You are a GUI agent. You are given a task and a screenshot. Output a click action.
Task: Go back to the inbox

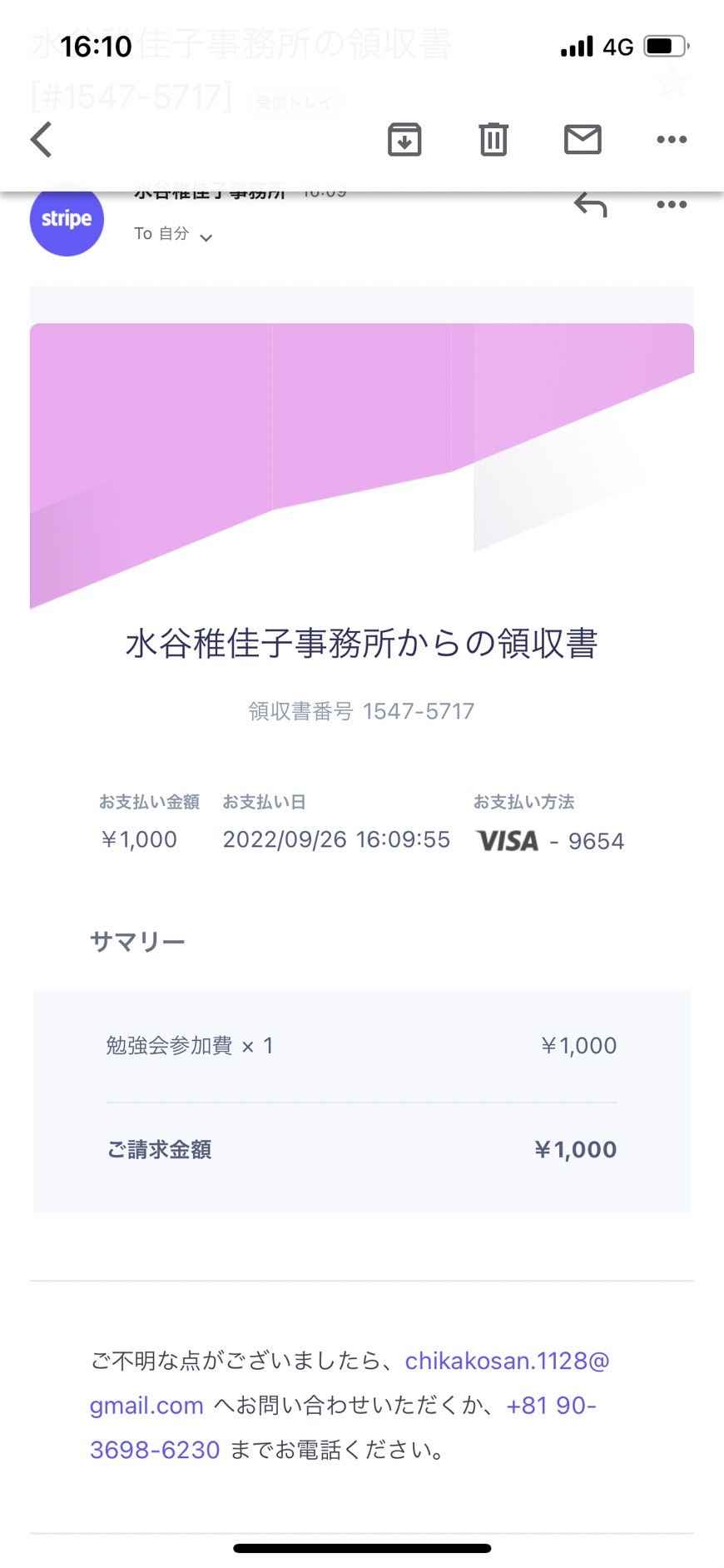click(42, 139)
